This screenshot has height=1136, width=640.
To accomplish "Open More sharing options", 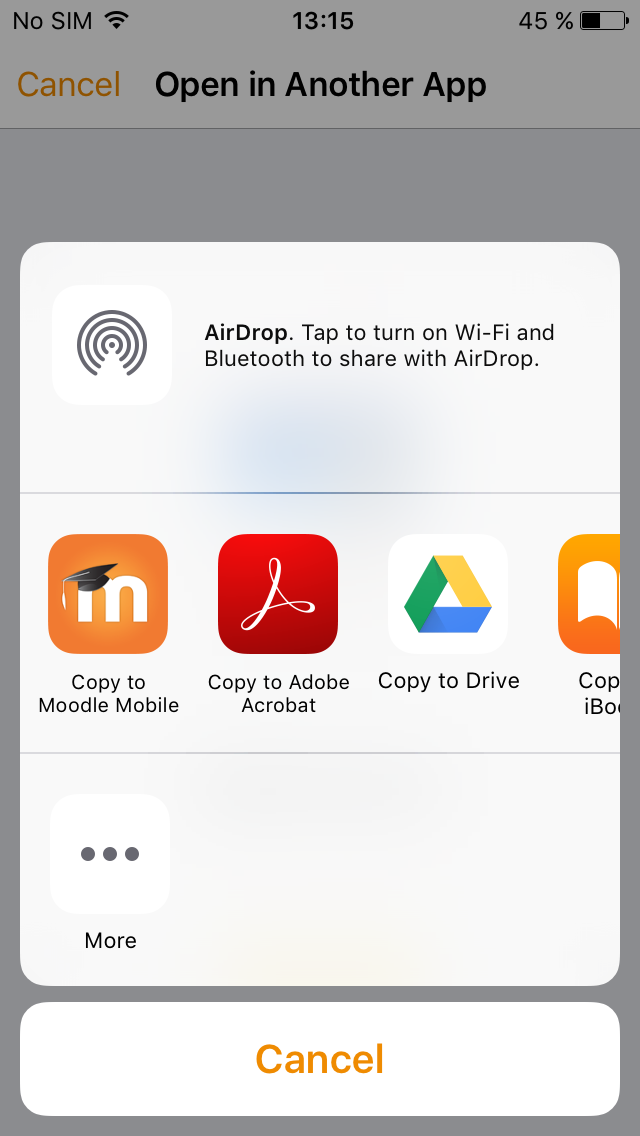I will click(x=110, y=854).
